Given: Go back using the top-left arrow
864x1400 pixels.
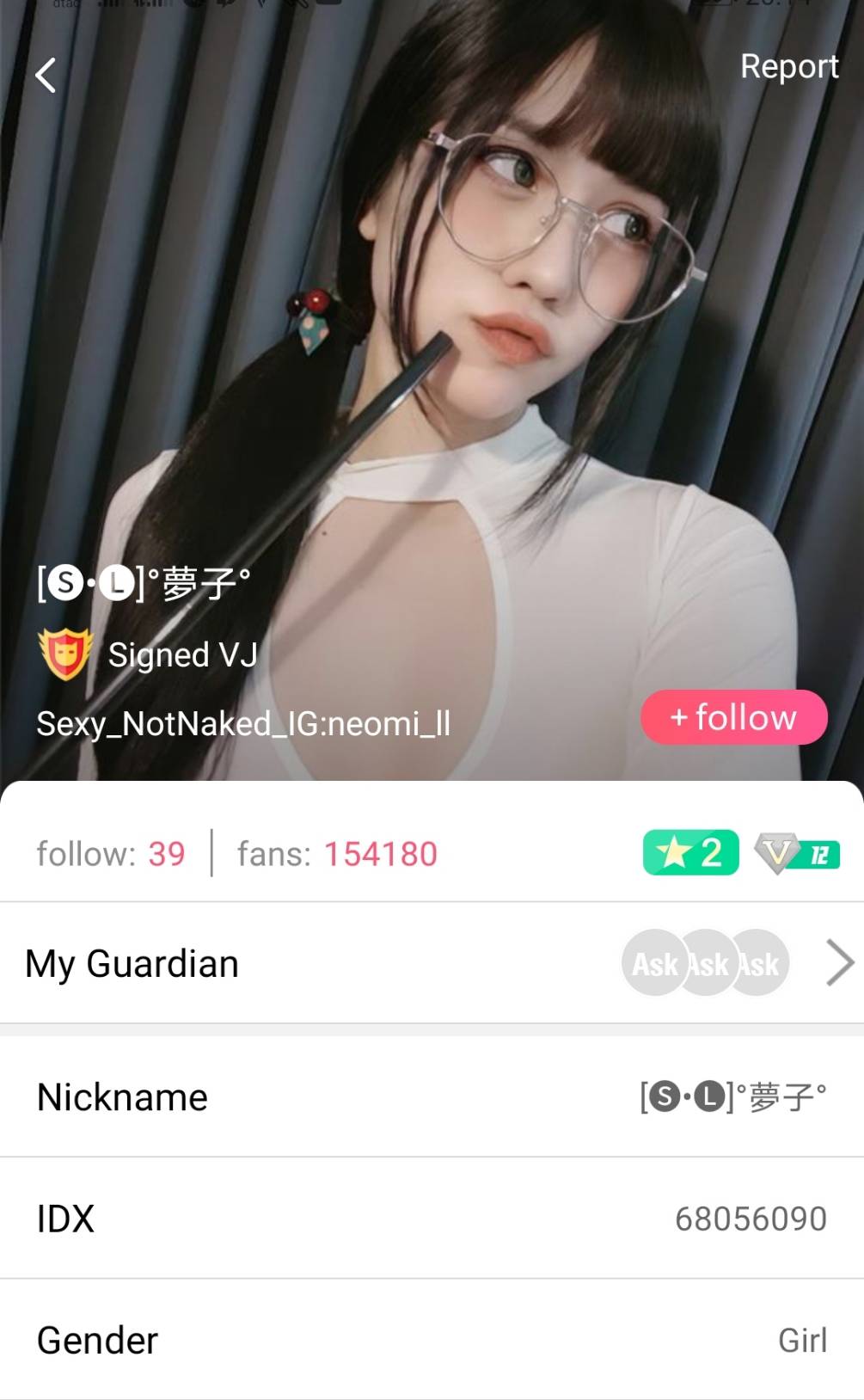Looking at the screenshot, I should (x=46, y=76).
